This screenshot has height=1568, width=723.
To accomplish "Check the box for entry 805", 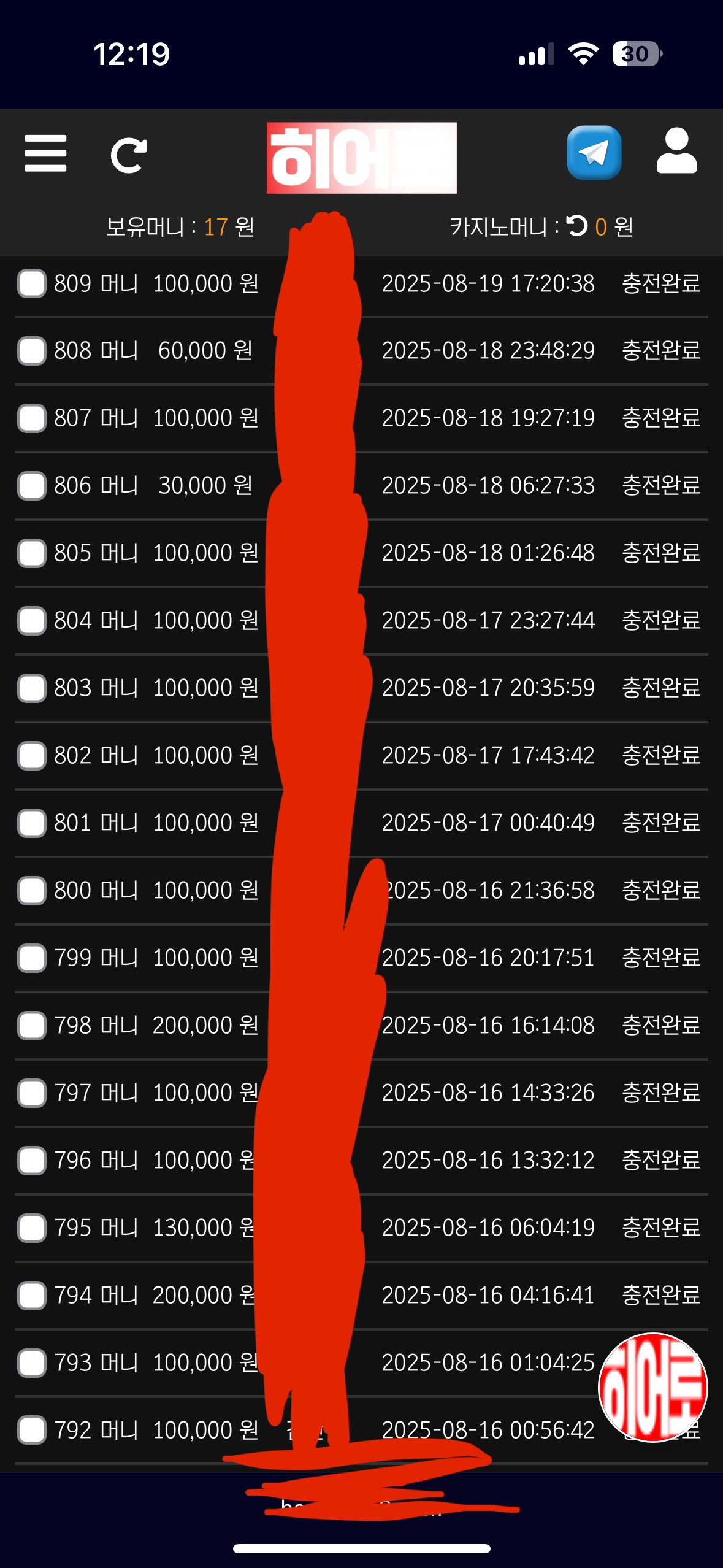I will [32, 553].
